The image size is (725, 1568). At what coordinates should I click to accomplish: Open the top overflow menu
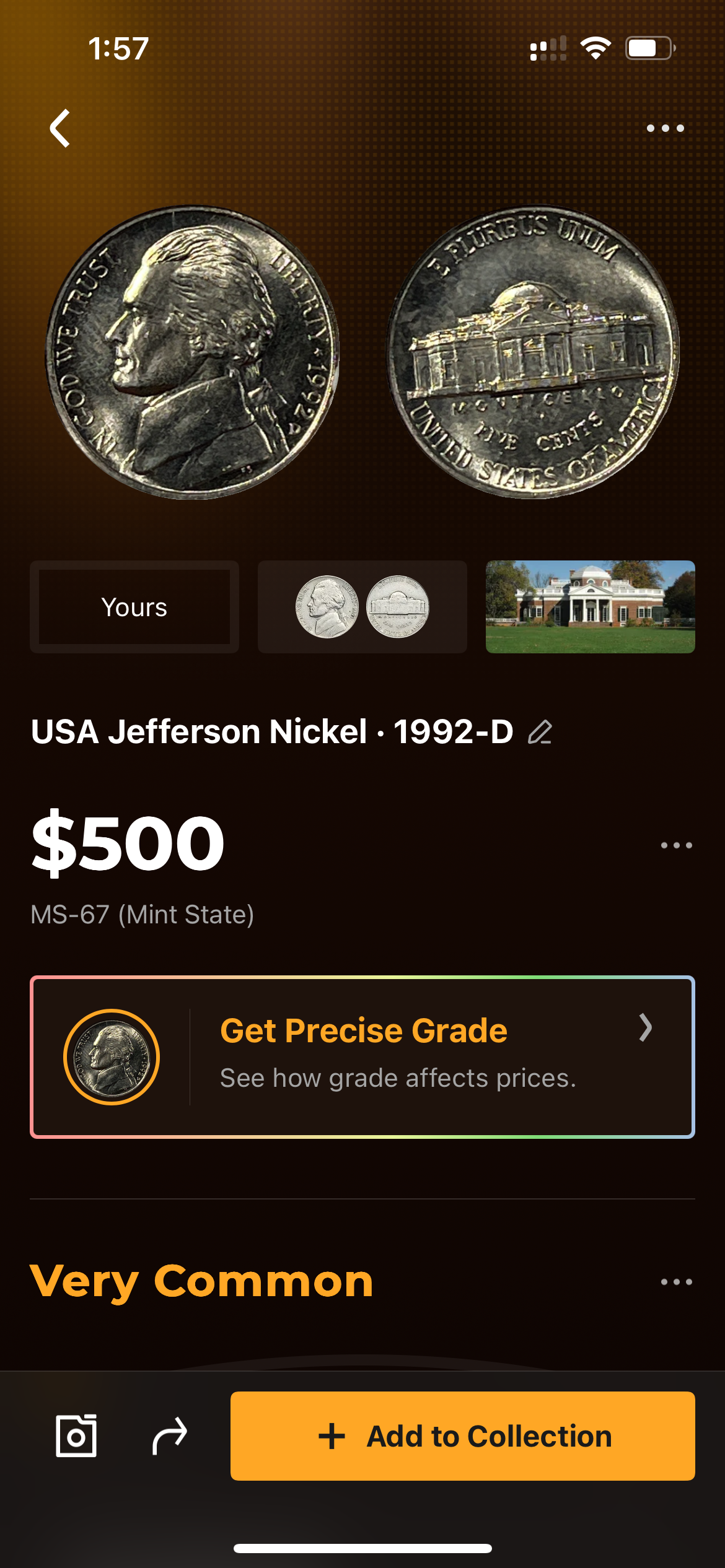pos(665,128)
